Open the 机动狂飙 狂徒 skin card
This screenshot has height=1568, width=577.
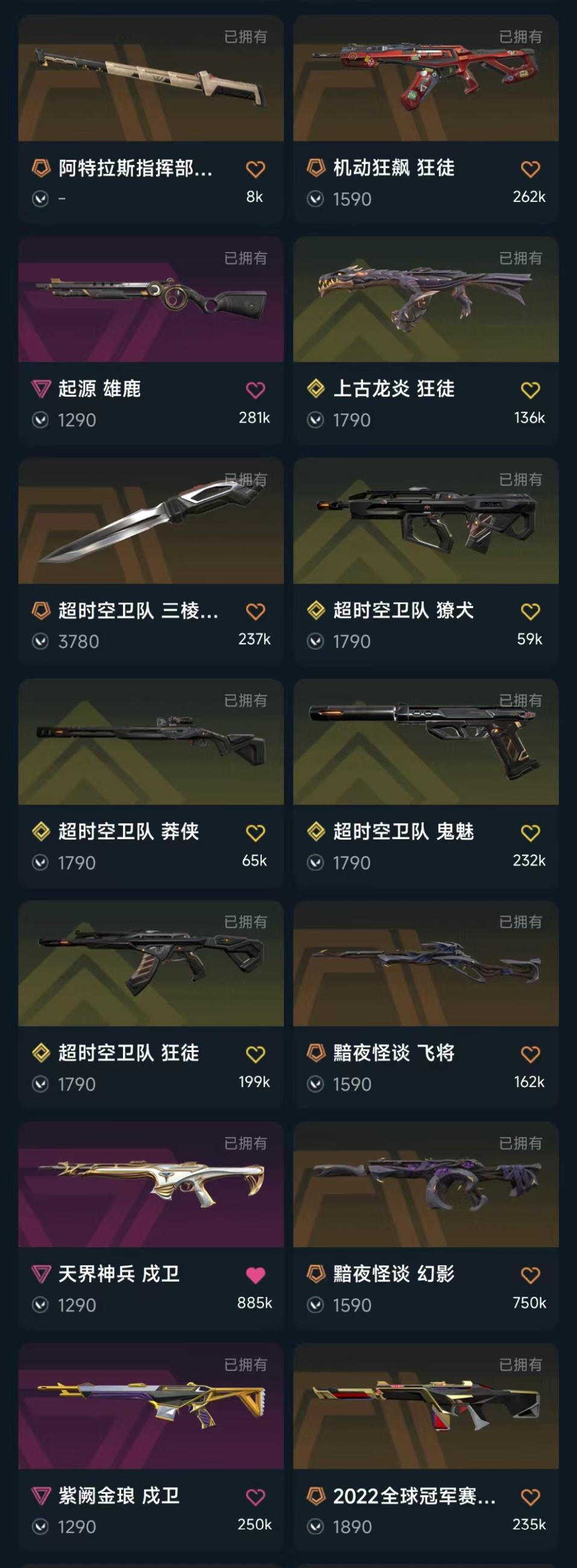point(426,79)
